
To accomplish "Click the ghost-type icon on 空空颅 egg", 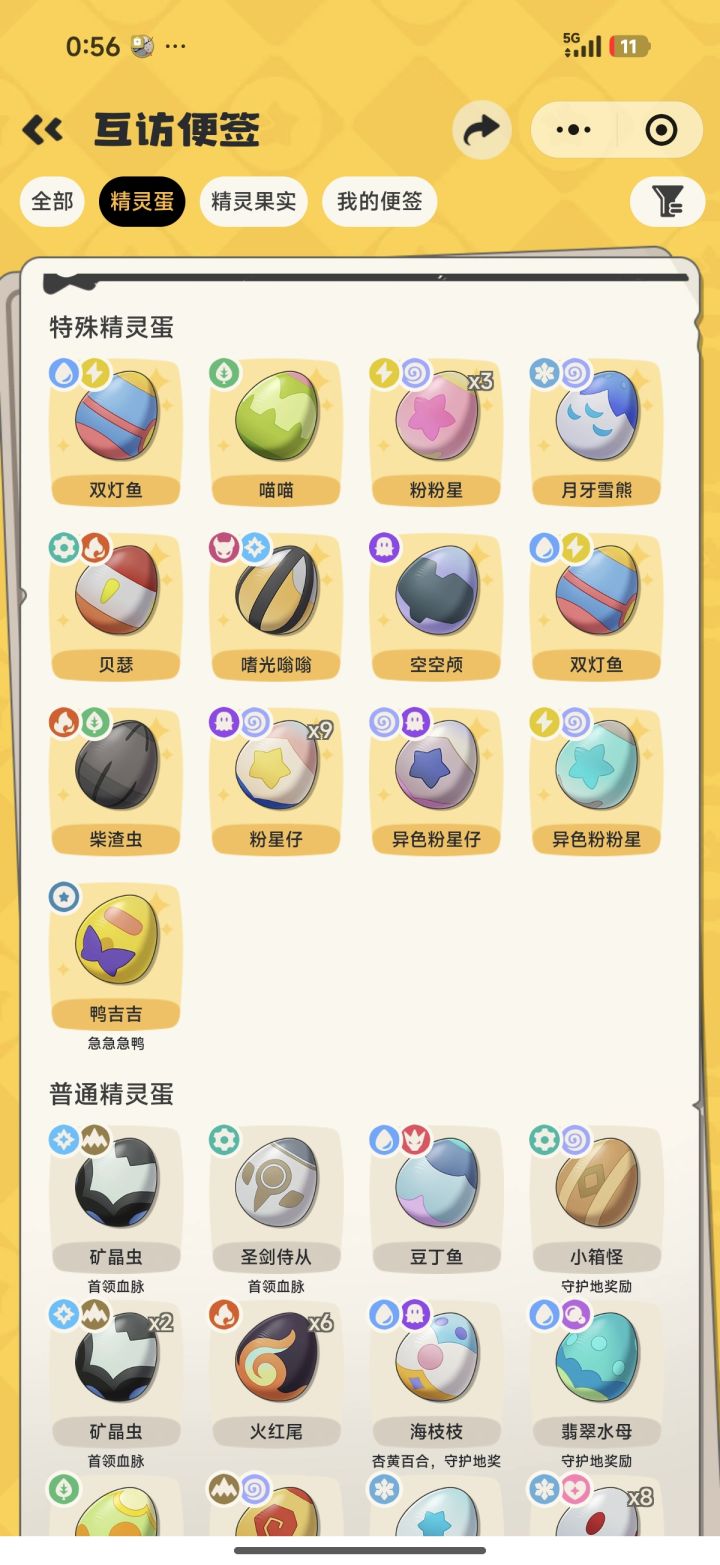I will pos(382,546).
